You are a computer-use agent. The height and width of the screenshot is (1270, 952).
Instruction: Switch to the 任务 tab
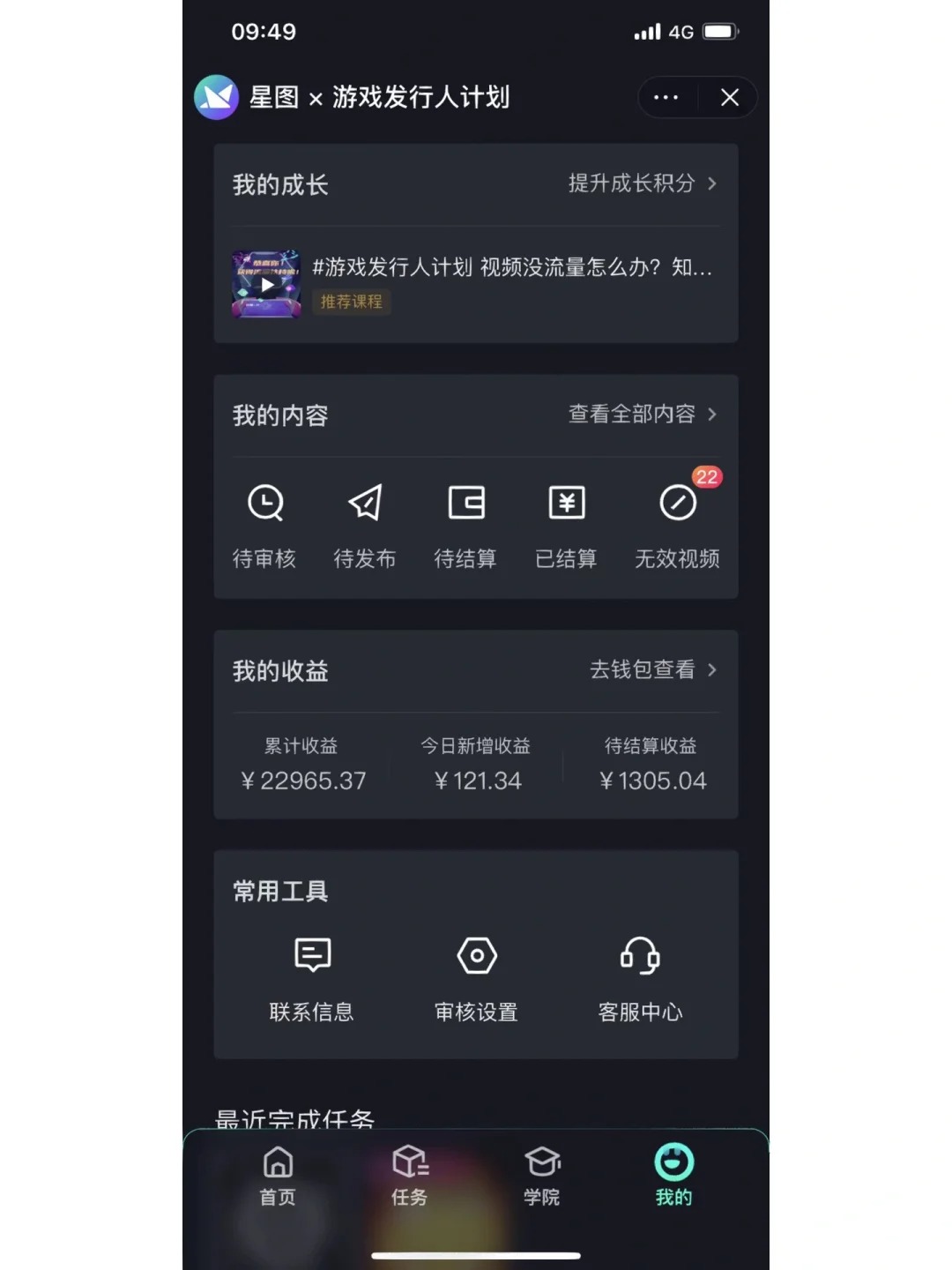pyautogui.click(x=410, y=1176)
